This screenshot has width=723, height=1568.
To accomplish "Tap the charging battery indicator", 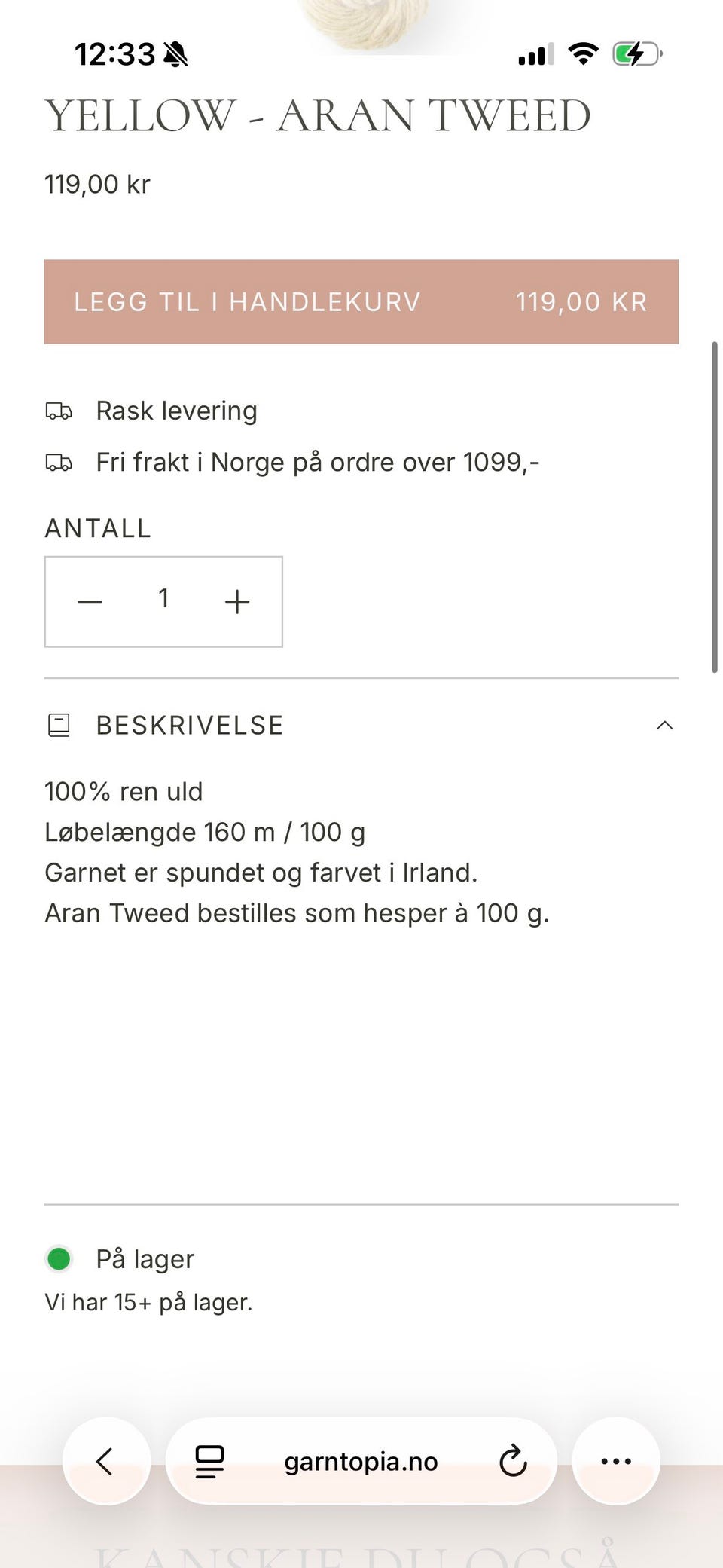I will (633, 53).
